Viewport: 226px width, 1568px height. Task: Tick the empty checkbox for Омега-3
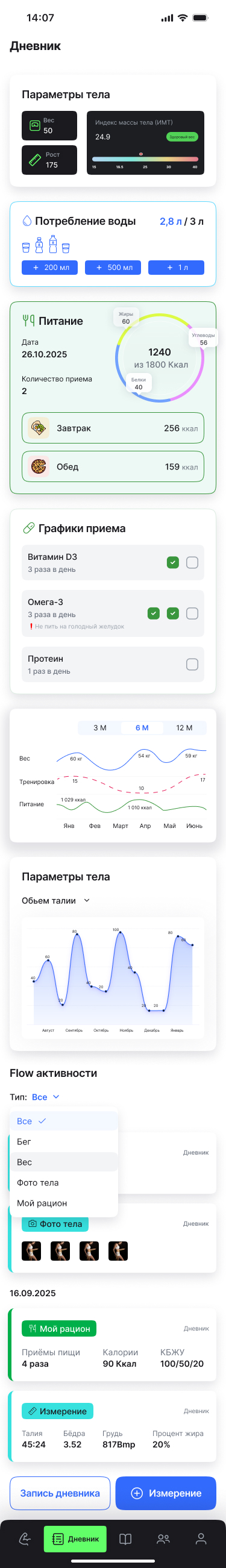[x=192, y=613]
